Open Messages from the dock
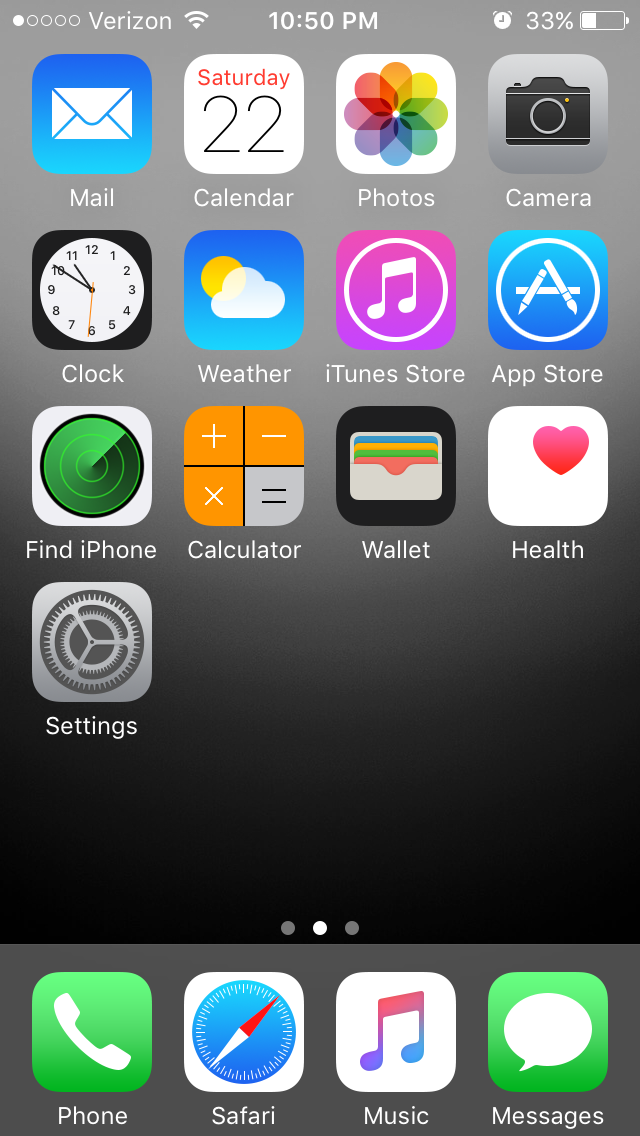The height and width of the screenshot is (1136, 640). (548, 1033)
